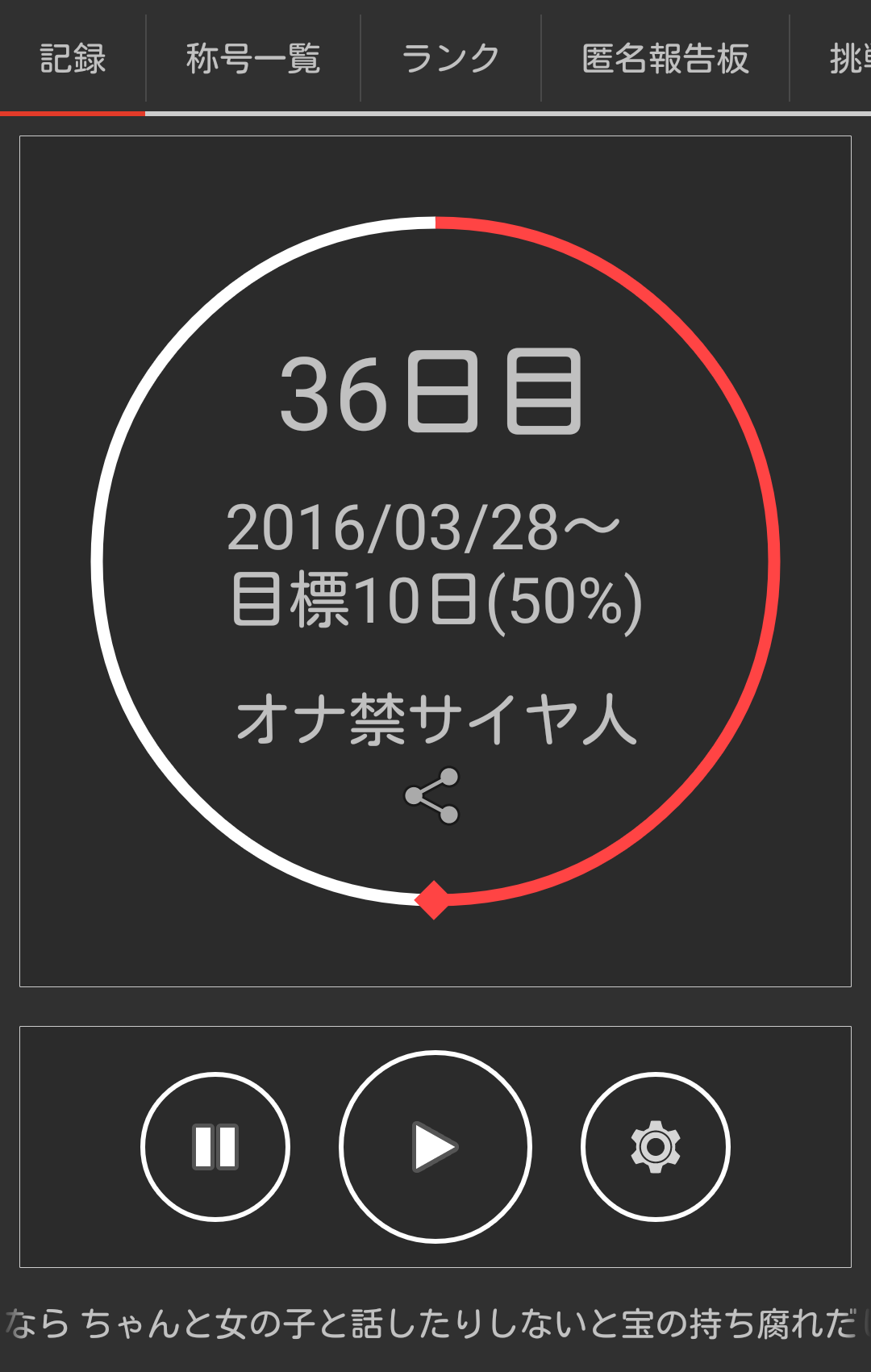
Task: Share the 36日目 record
Action: pos(432,795)
